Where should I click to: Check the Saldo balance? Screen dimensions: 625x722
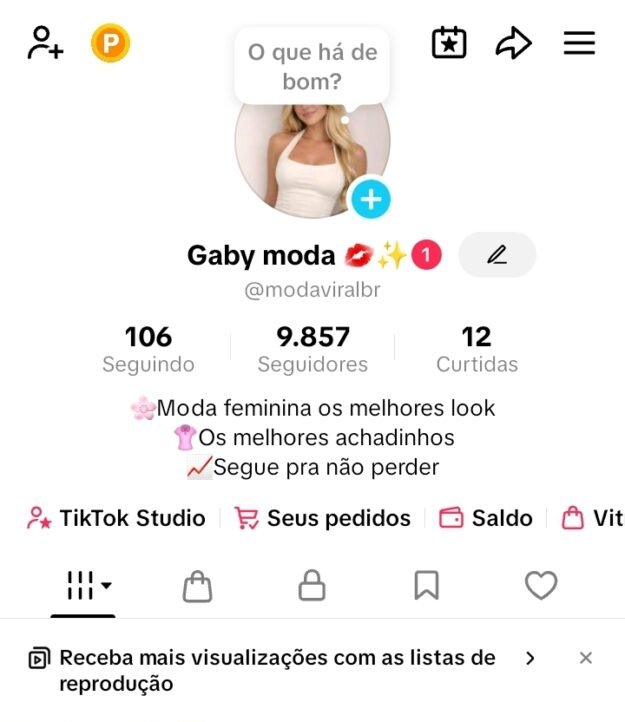click(486, 518)
